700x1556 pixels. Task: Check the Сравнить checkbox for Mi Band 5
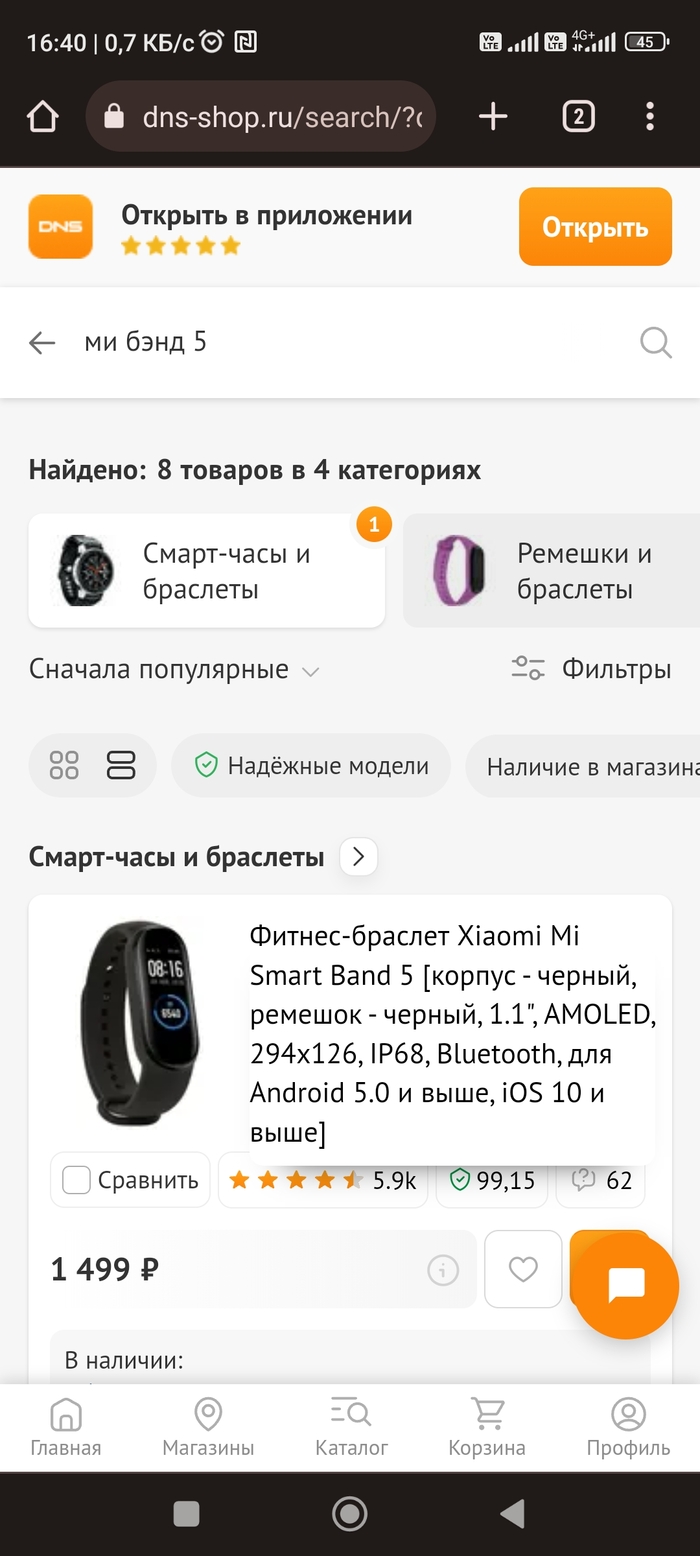coord(77,1180)
